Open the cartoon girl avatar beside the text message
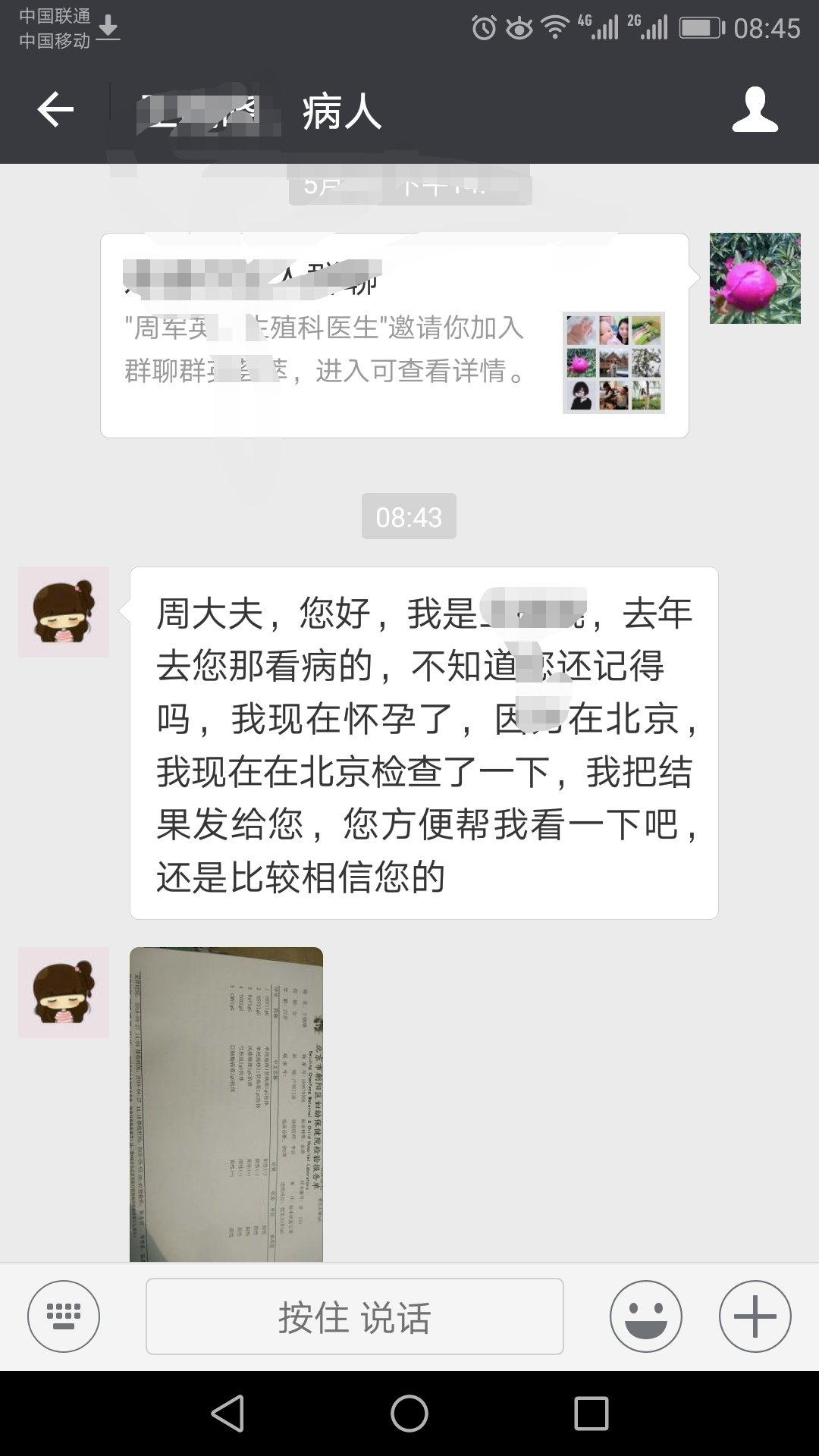The width and height of the screenshot is (819, 1456). pos(64,612)
